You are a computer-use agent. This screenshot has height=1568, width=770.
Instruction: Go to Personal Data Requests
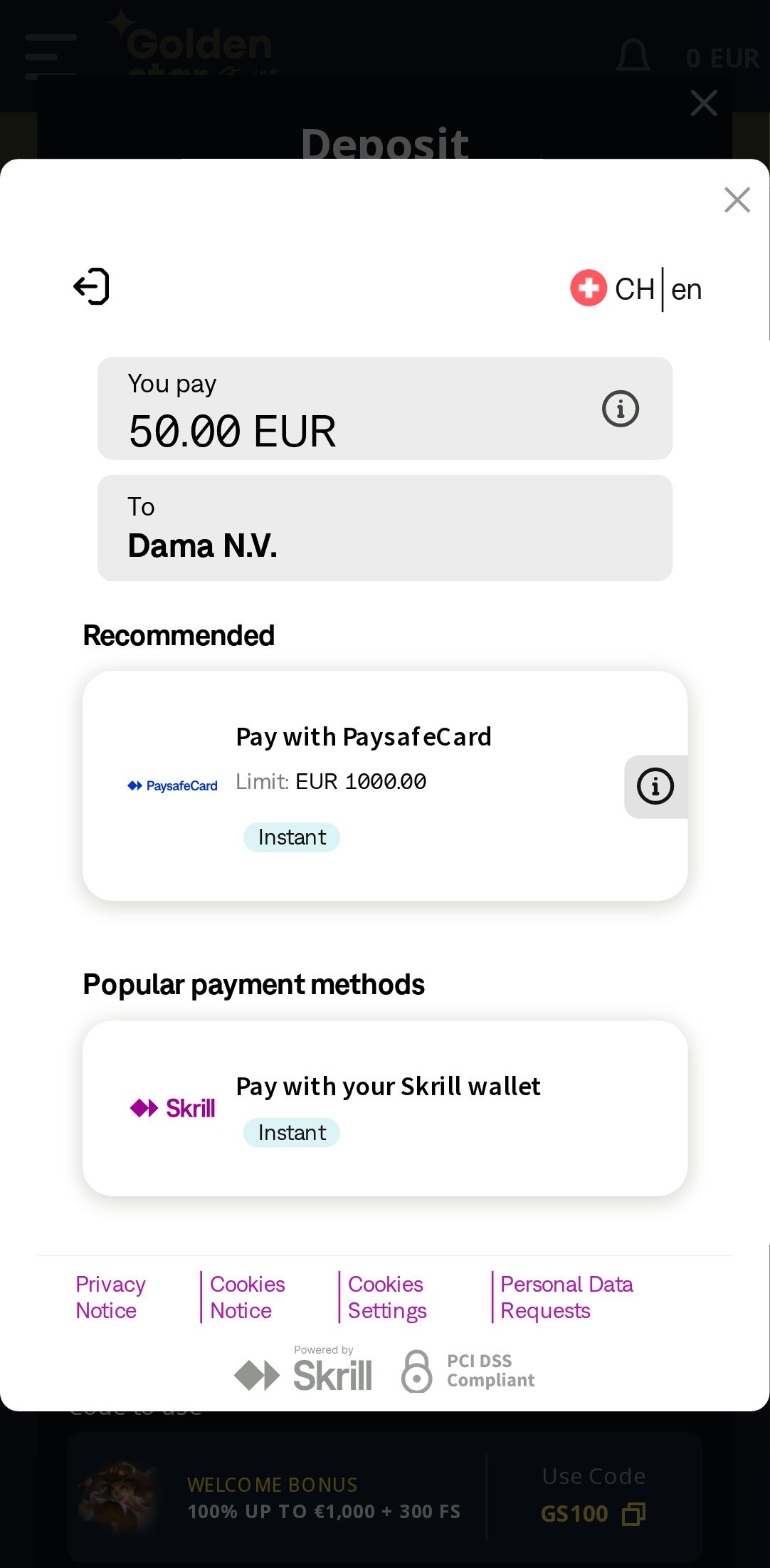tap(566, 1297)
